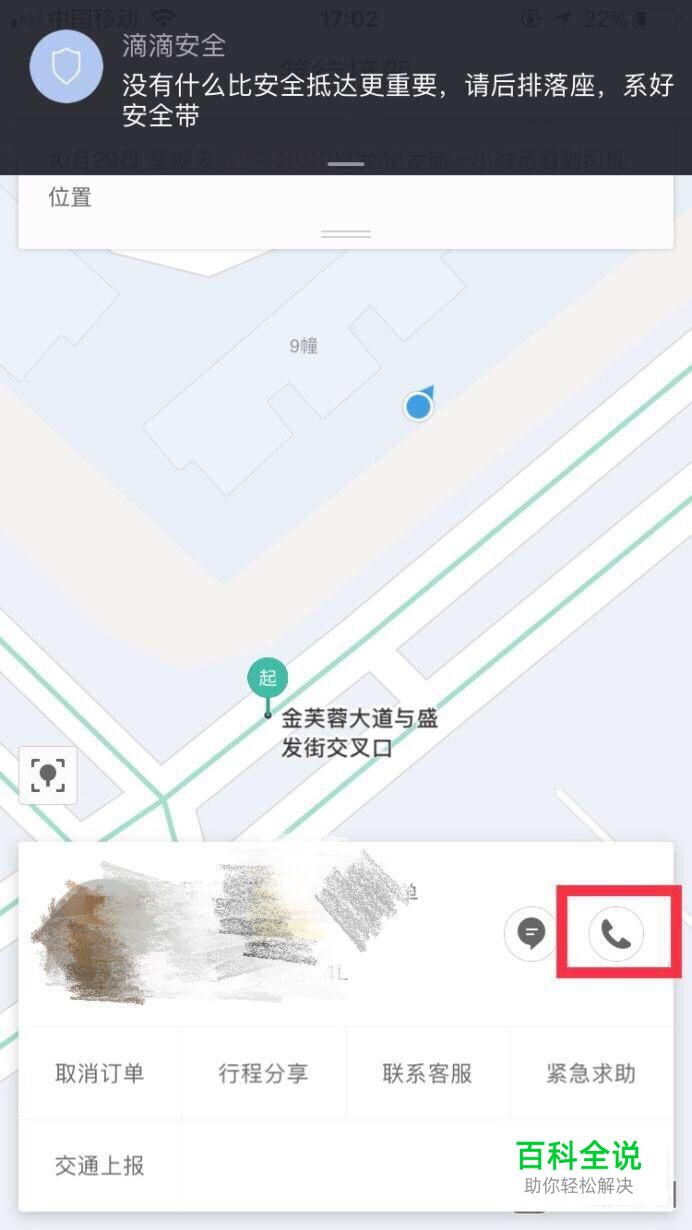
Task: Contact support via 联系客服
Action: click(x=428, y=1074)
